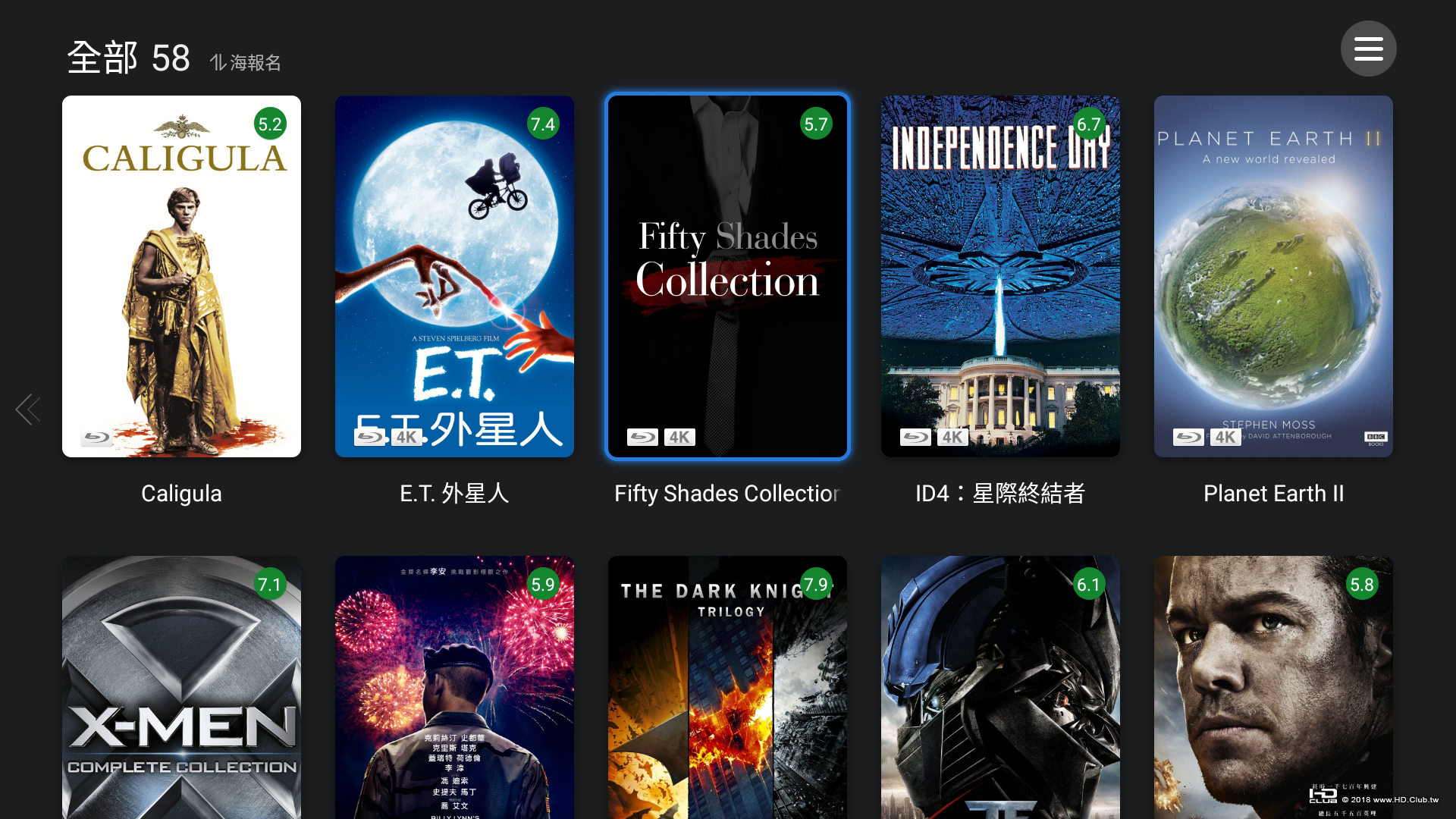Open ID4:星際終結者 movie
Image resolution: width=1456 pixels, height=819 pixels.
[x=1000, y=276]
